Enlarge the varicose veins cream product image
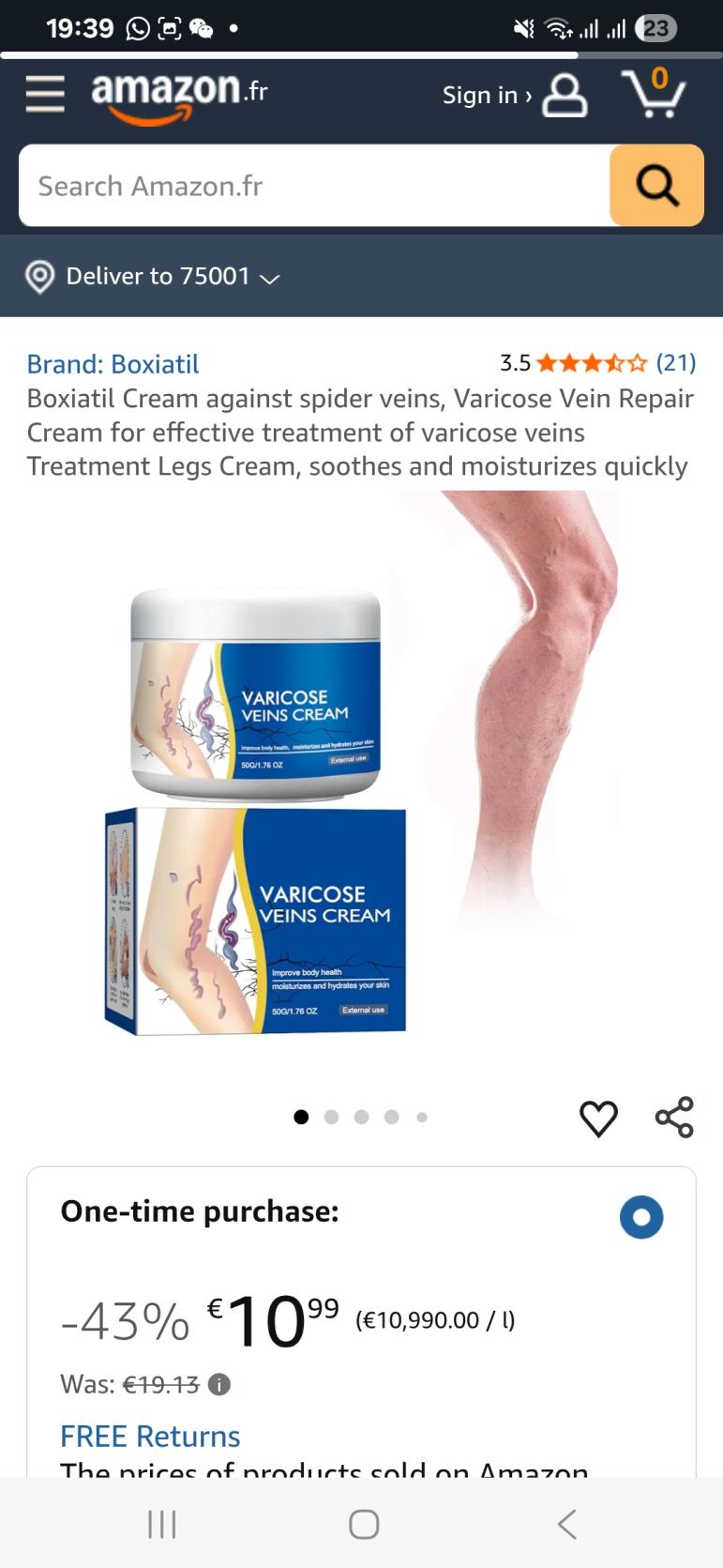723x1568 pixels. click(x=361, y=779)
